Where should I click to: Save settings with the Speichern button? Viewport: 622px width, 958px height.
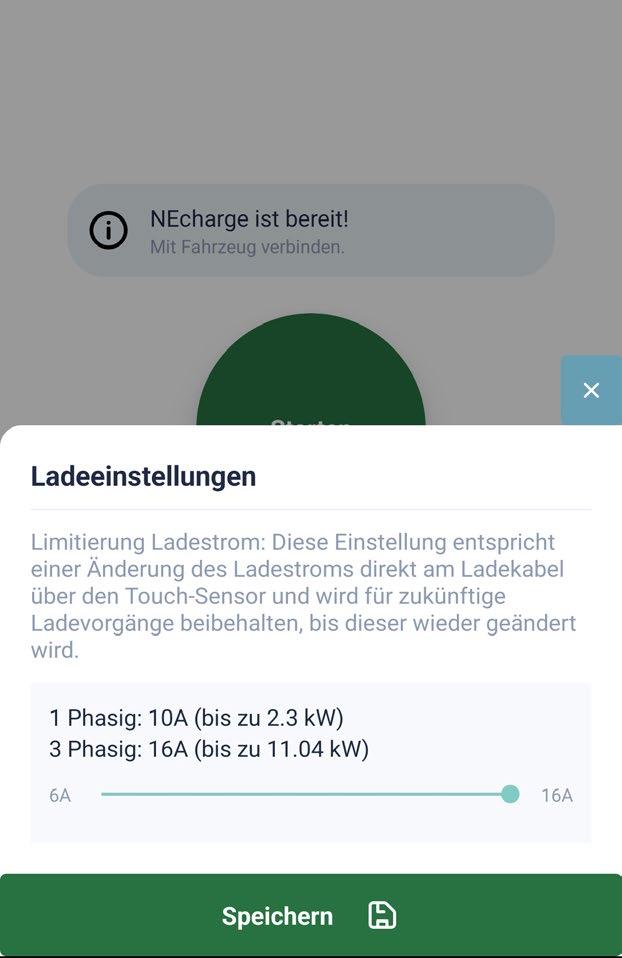(311, 915)
